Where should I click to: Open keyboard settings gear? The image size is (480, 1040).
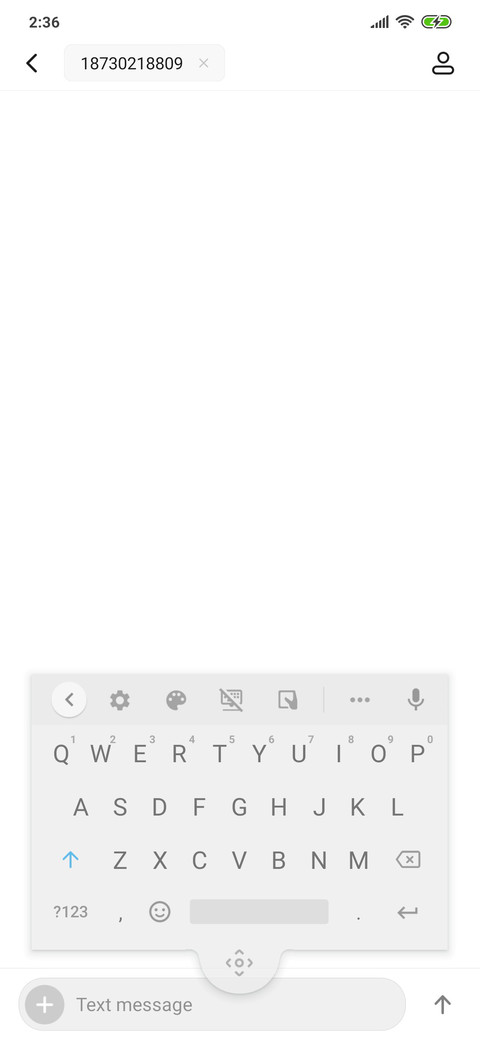120,700
